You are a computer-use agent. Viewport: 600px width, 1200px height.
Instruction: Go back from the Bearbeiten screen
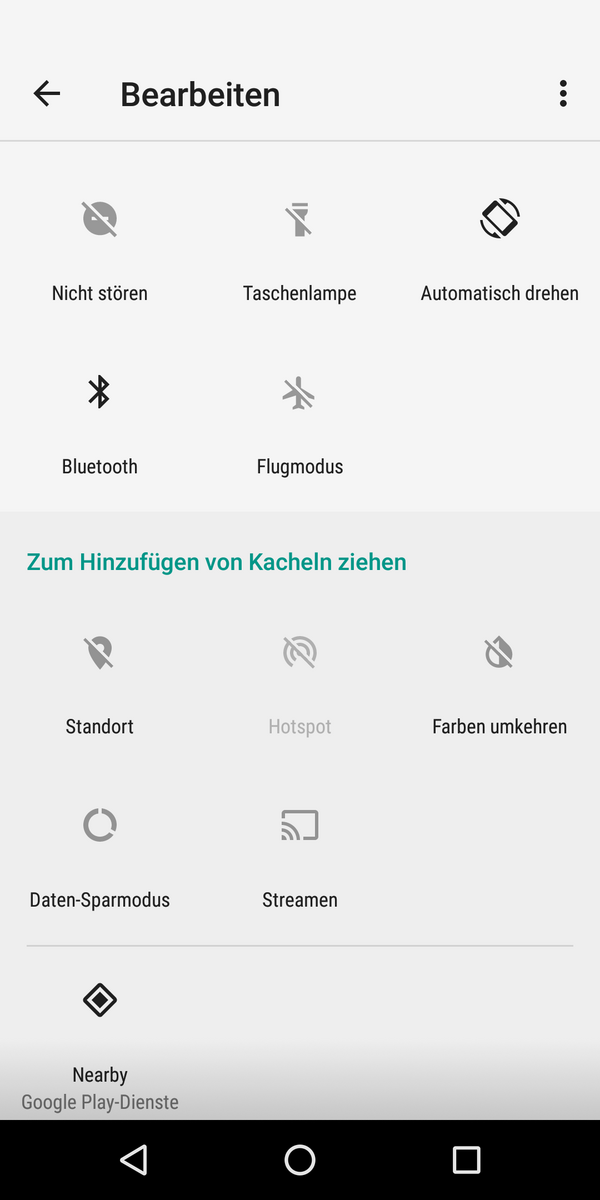[x=47, y=94]
